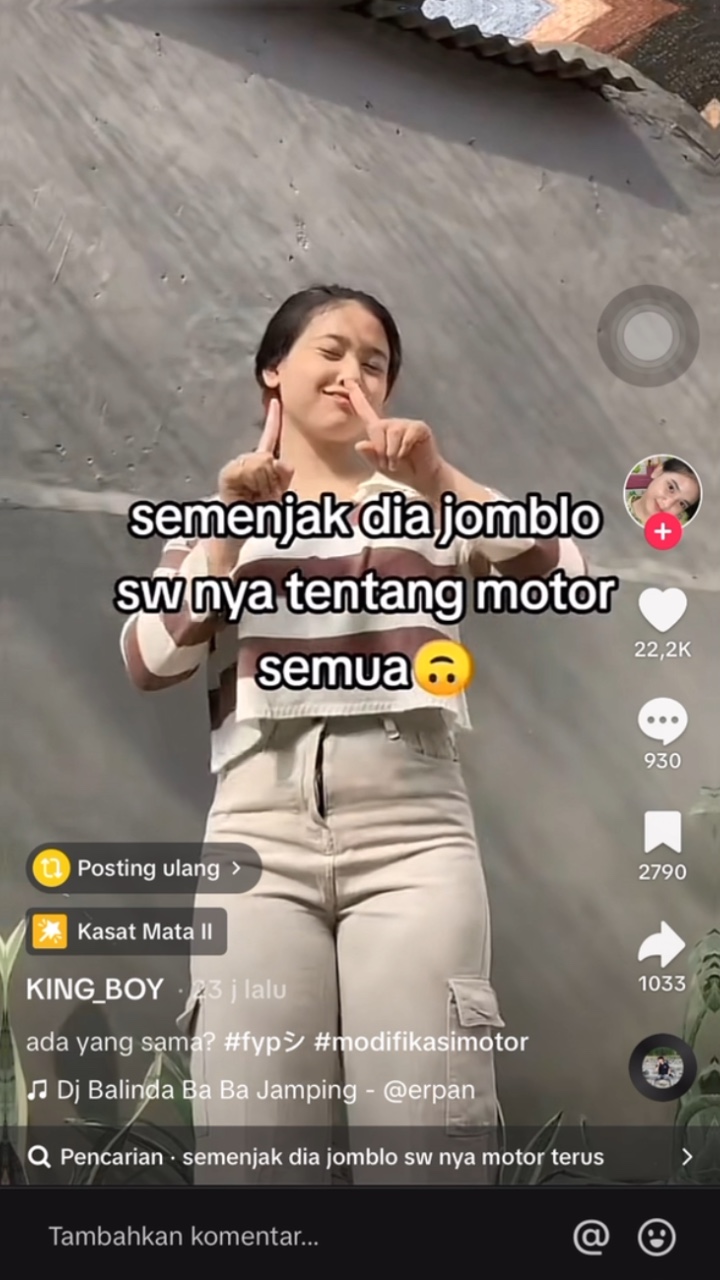720x1280 pixels.
Task: Open the #modifikasimotor hashtag
Action: click(421, 1042)
